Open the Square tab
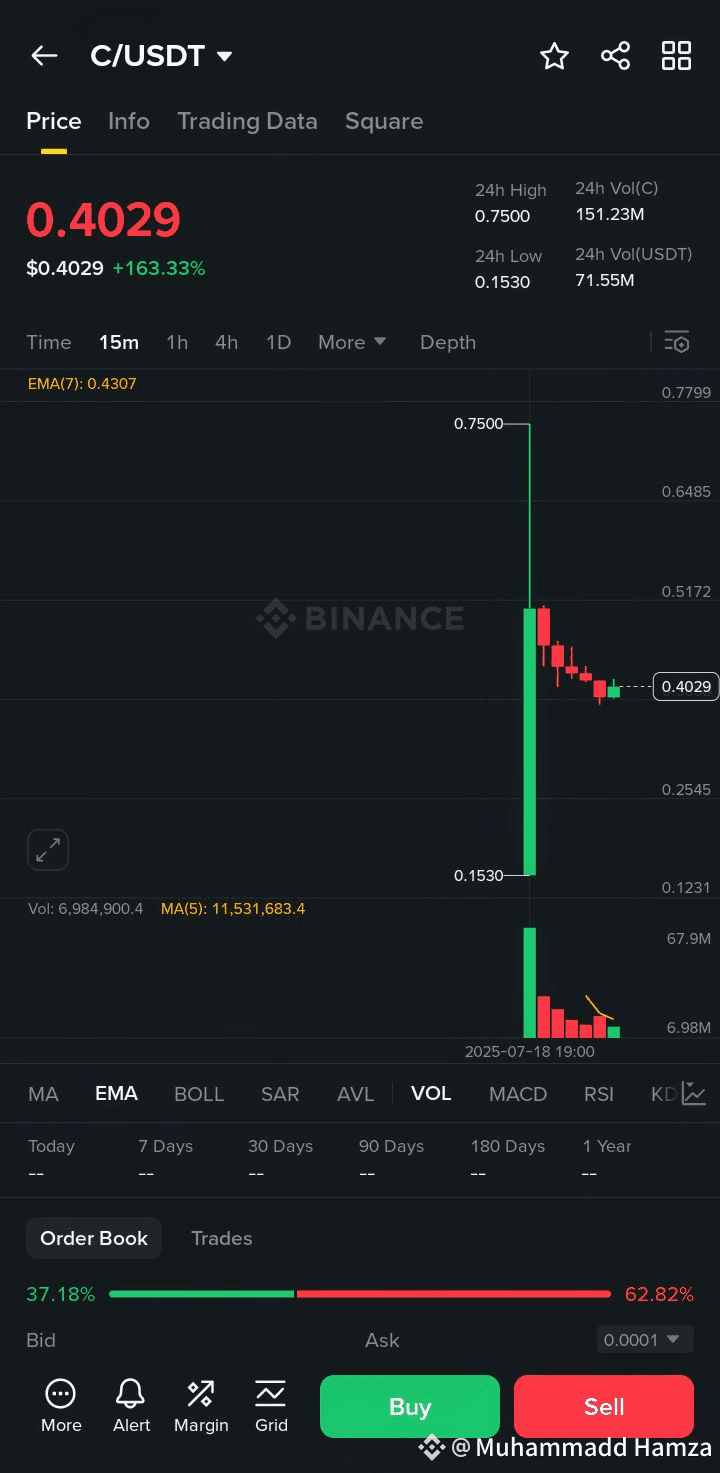The width and height of the screenshot is (720, 1473). pos(384,121)
